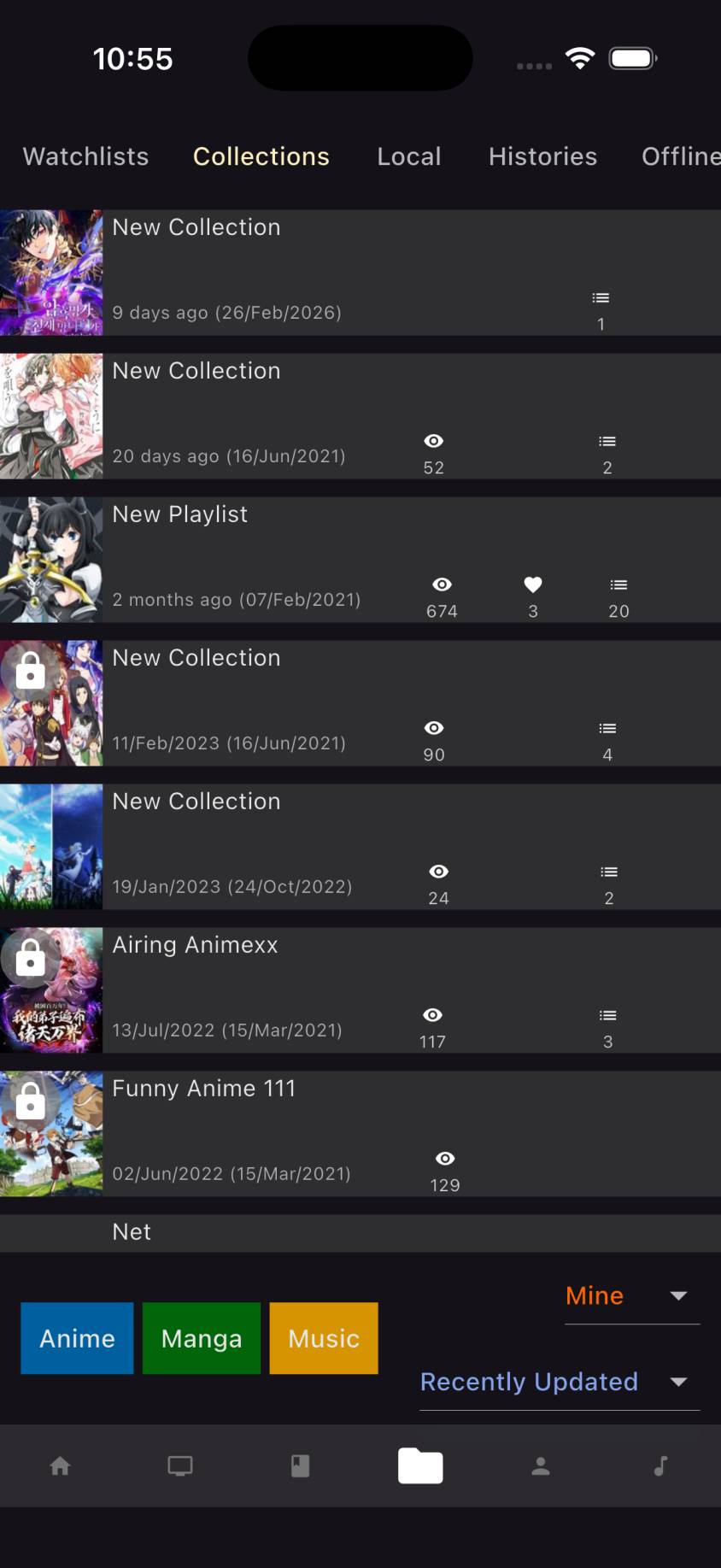Open the Histories tab
This screenshot has height=1568, width=721.
[x=542, y=156]
